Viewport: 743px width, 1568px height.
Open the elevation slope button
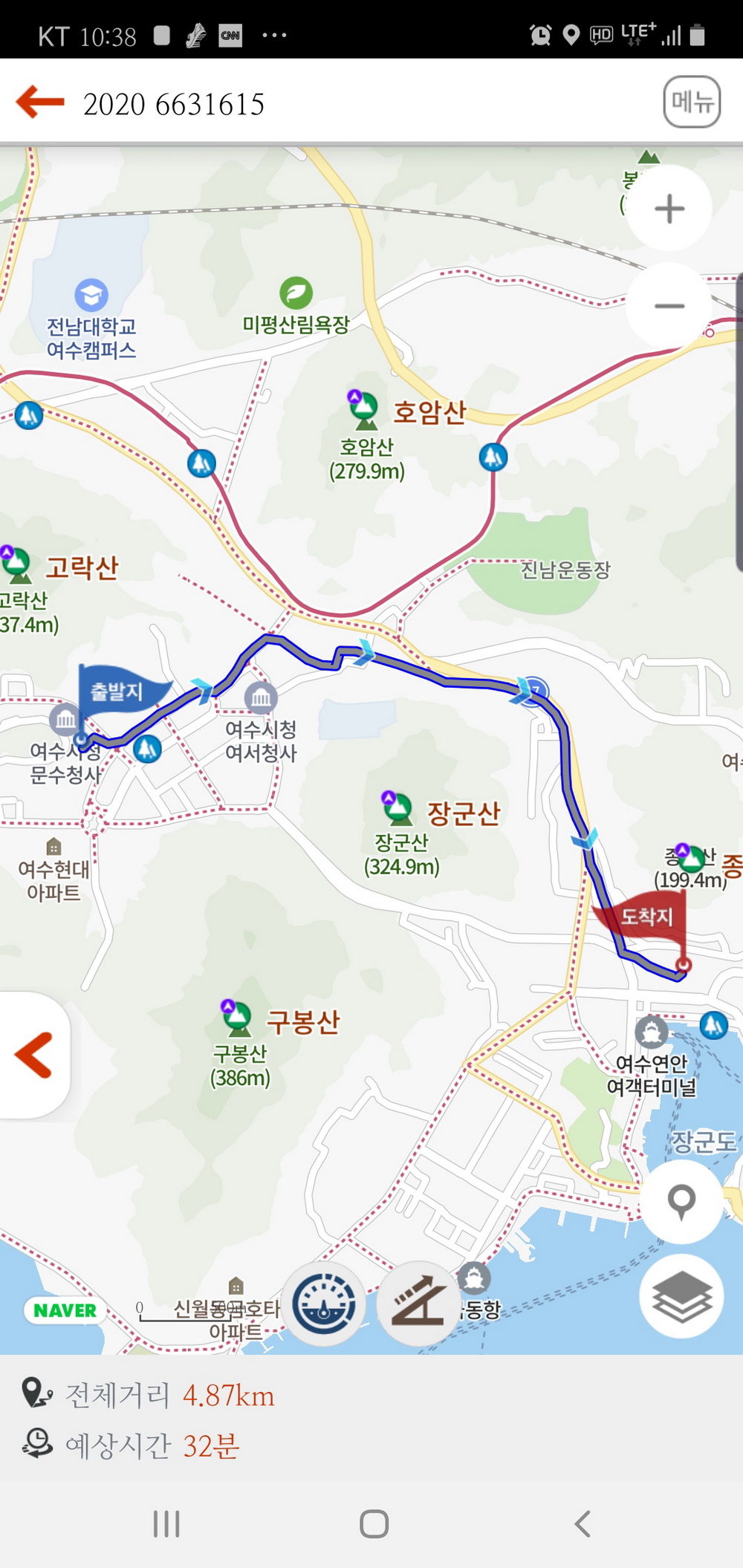pos(418,1304)
